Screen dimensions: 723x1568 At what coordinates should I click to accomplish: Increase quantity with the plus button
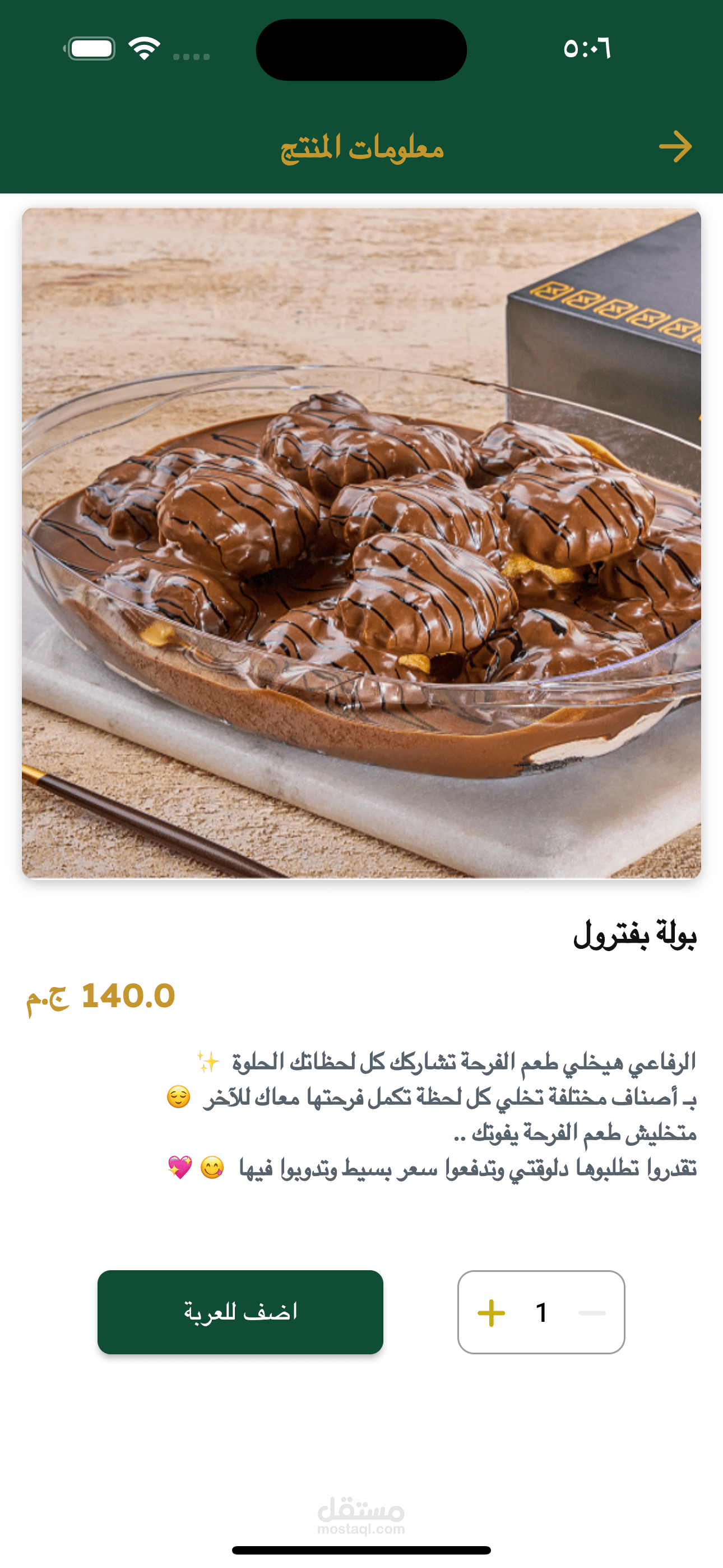tap(491, 1312)
